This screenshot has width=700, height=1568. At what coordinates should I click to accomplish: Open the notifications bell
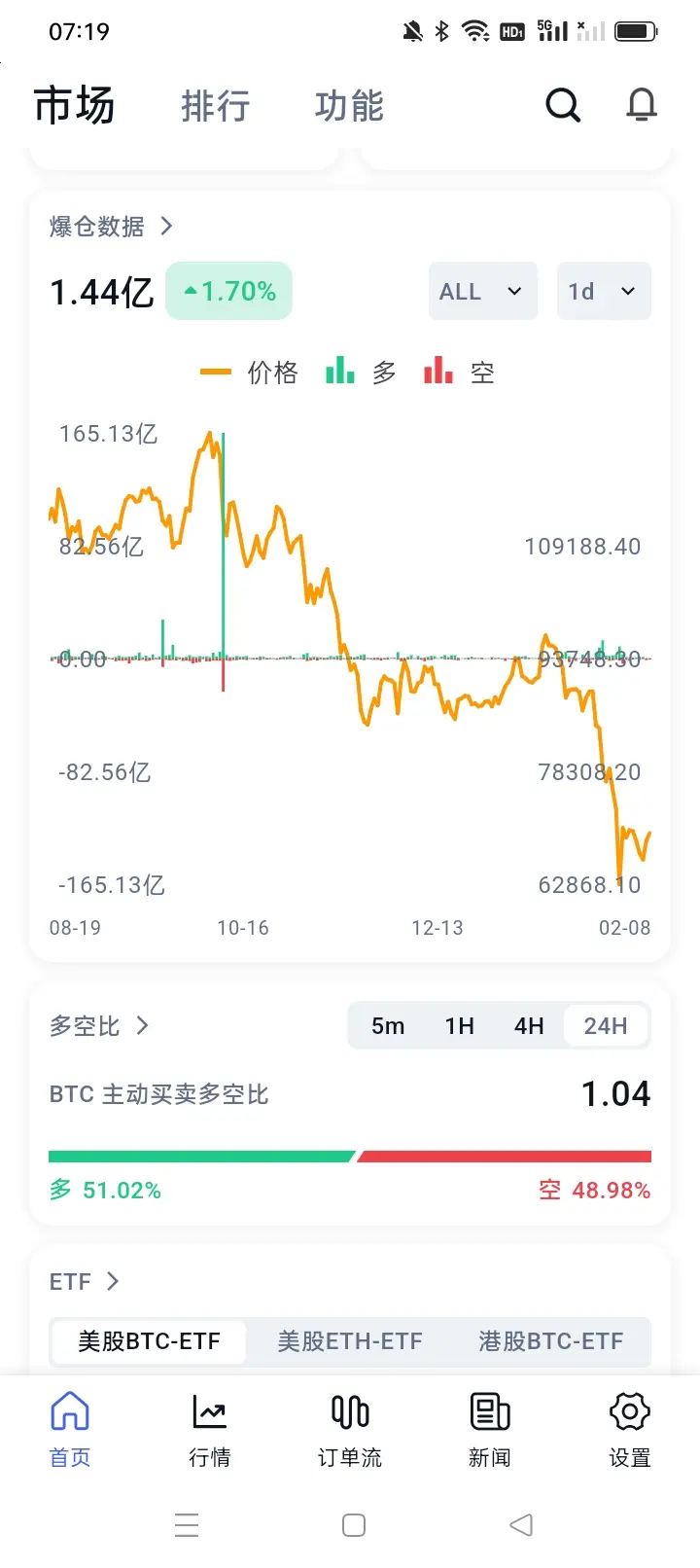point(641,105)
